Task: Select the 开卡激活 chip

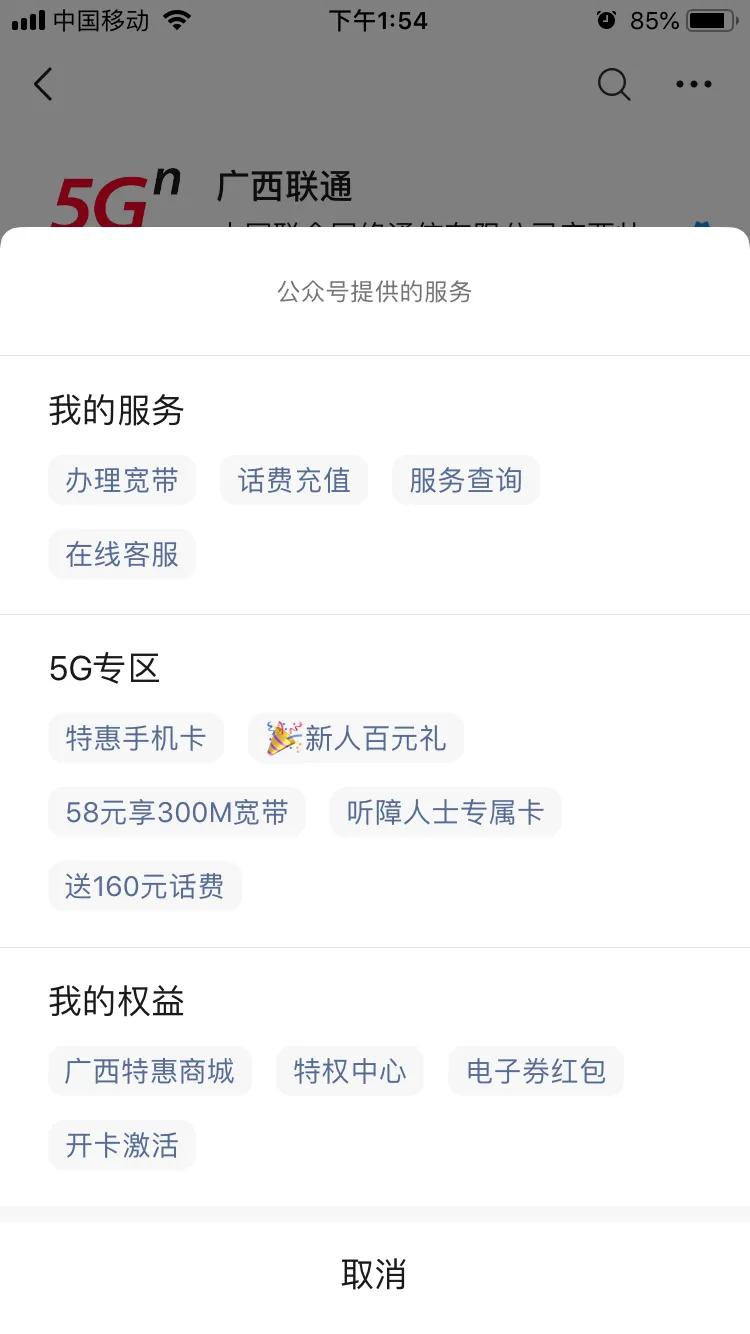Action: tap(122, 1145)
